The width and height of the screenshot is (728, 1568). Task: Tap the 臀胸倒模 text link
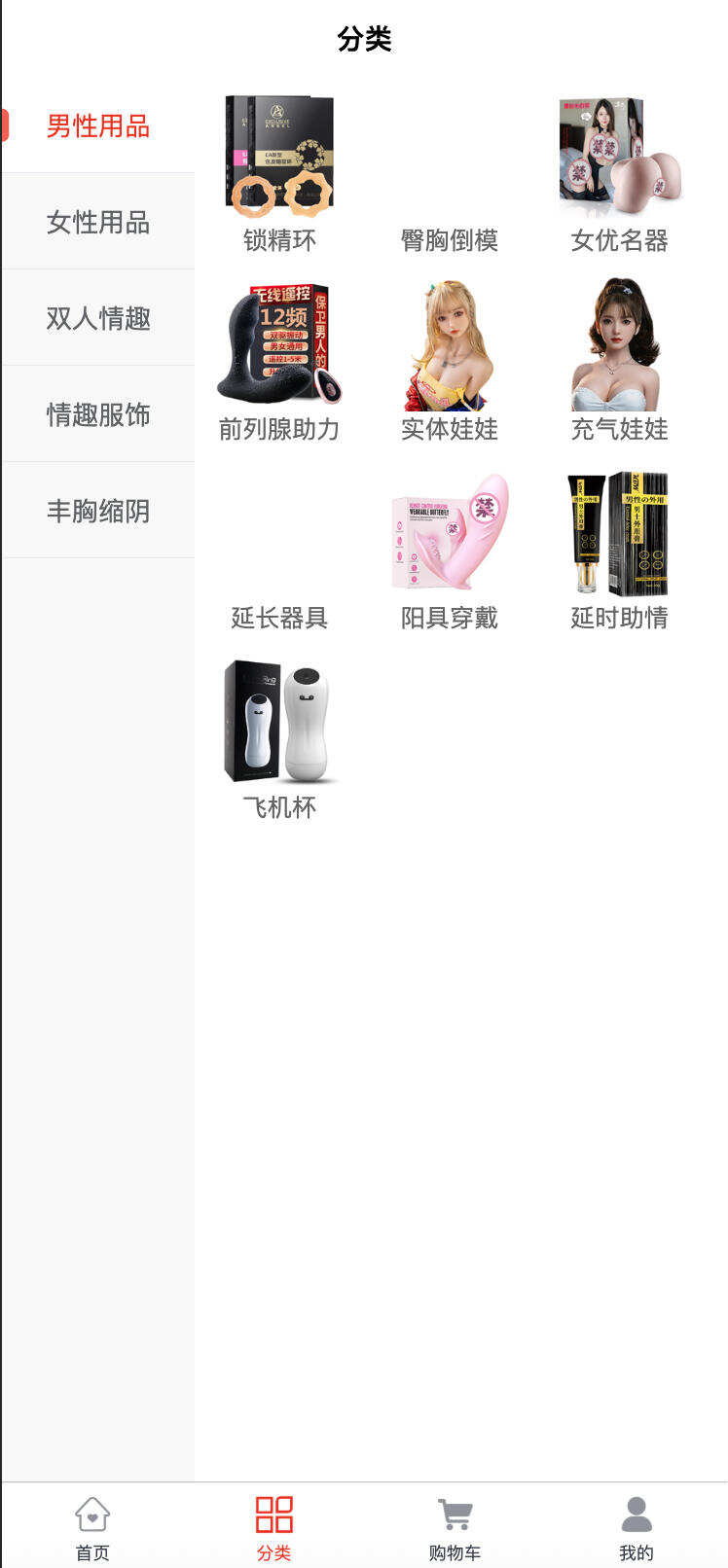[x=449, y=240]
